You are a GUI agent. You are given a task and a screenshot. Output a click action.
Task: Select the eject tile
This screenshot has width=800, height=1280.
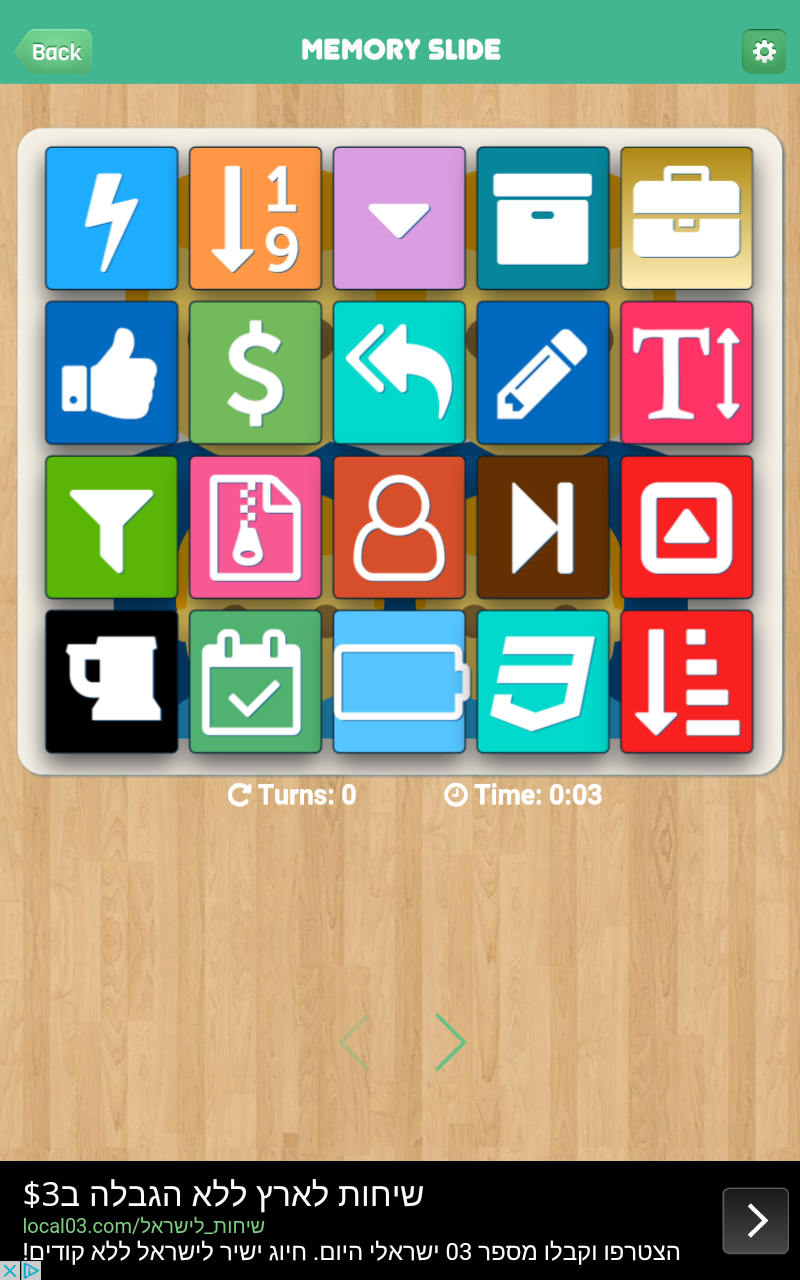[x=687, y=527]
